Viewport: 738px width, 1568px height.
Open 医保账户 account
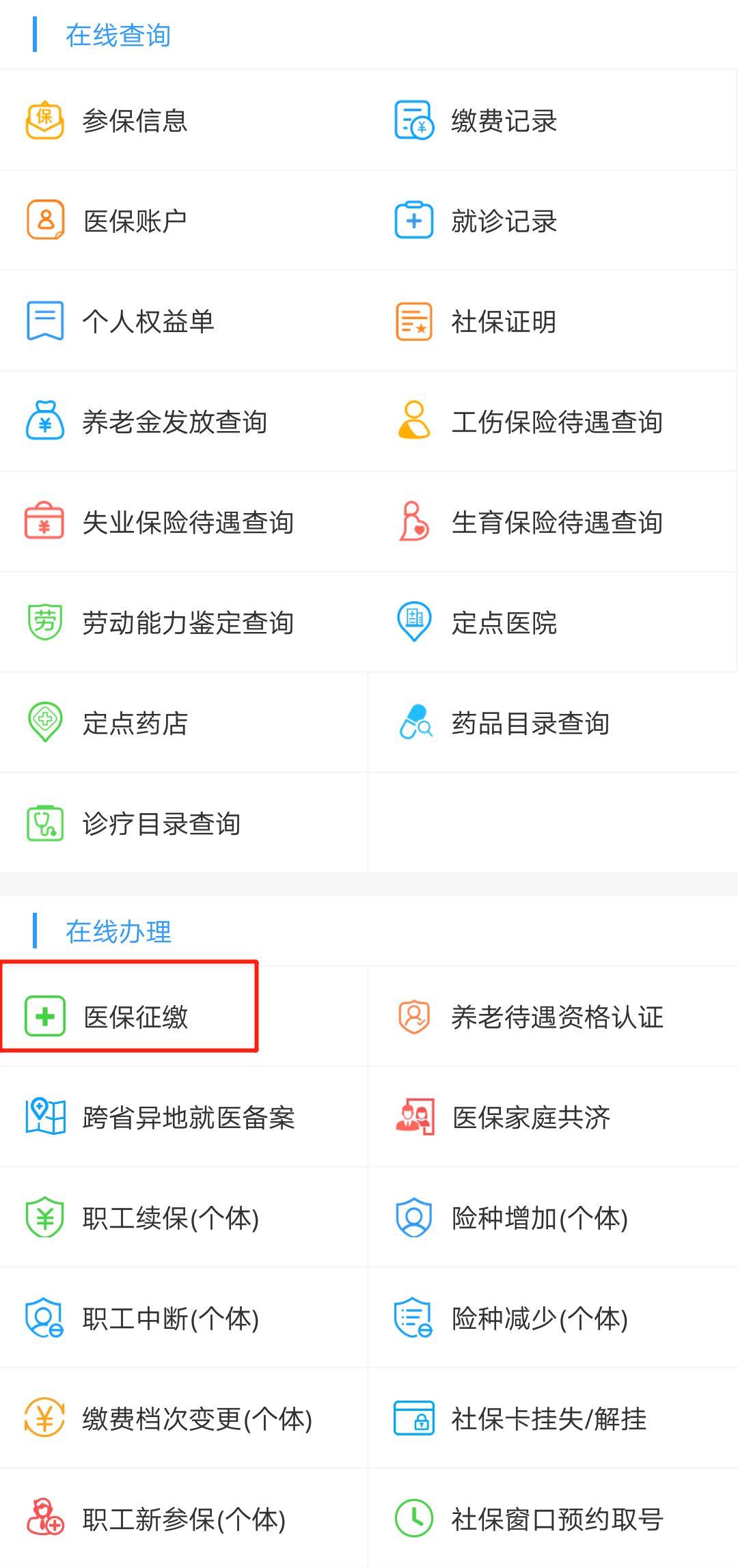[135, 221]
